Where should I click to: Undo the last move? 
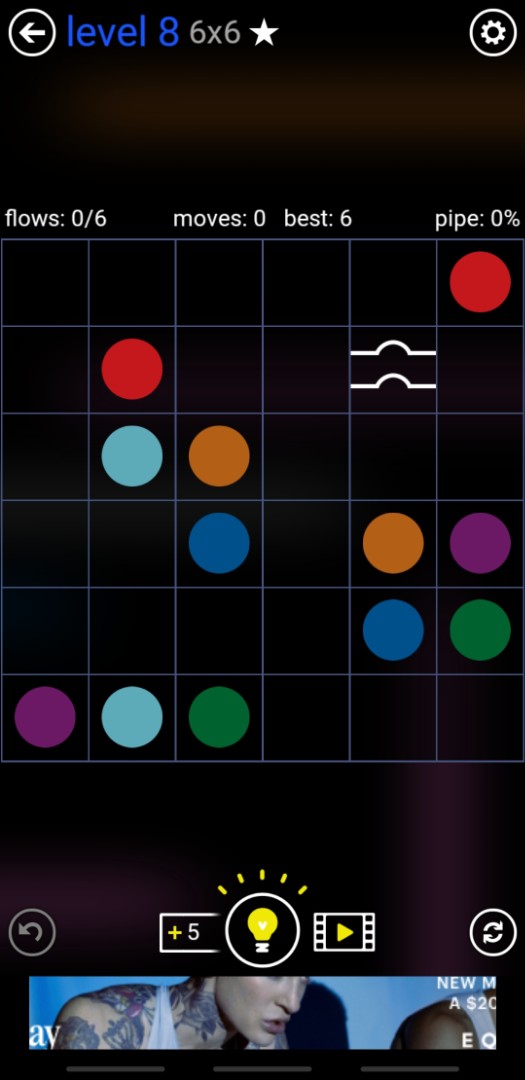[x=32, y=932]
